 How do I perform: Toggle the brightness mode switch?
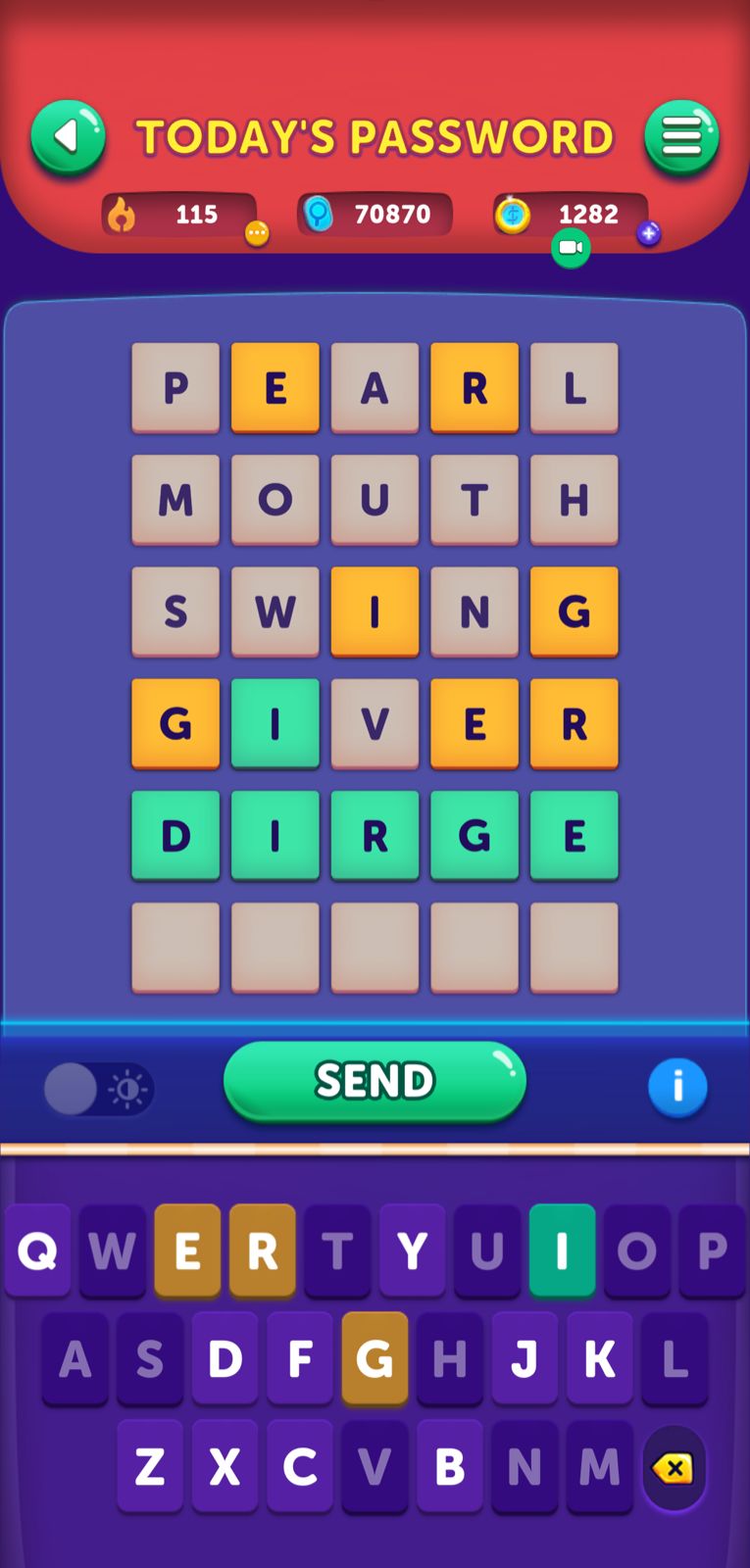pos(99,1089)
